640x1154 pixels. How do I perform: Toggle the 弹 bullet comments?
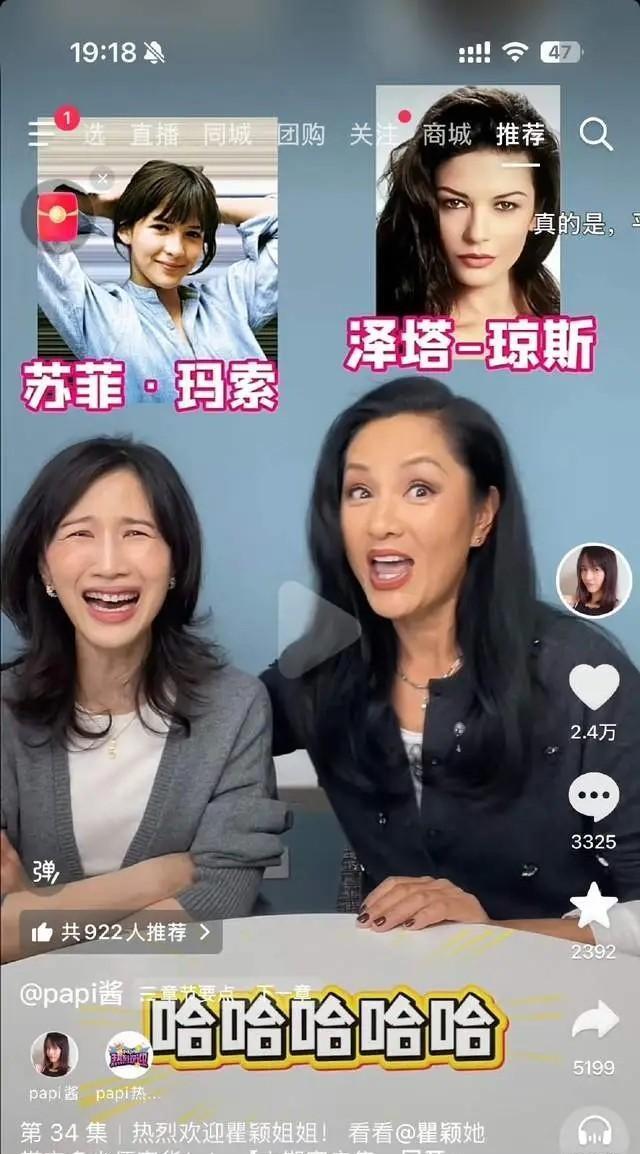45,872
